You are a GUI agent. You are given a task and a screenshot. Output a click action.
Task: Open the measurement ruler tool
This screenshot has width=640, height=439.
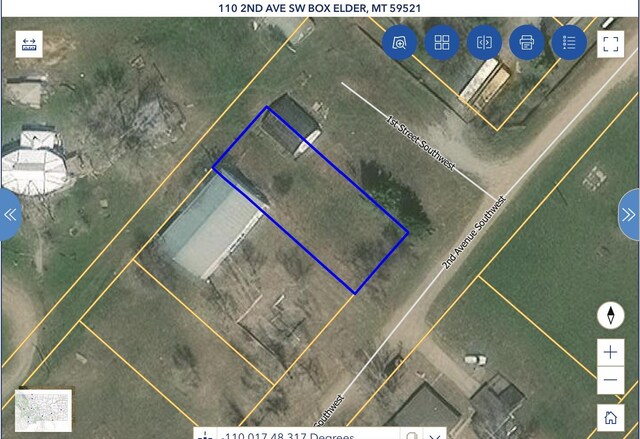29,44
